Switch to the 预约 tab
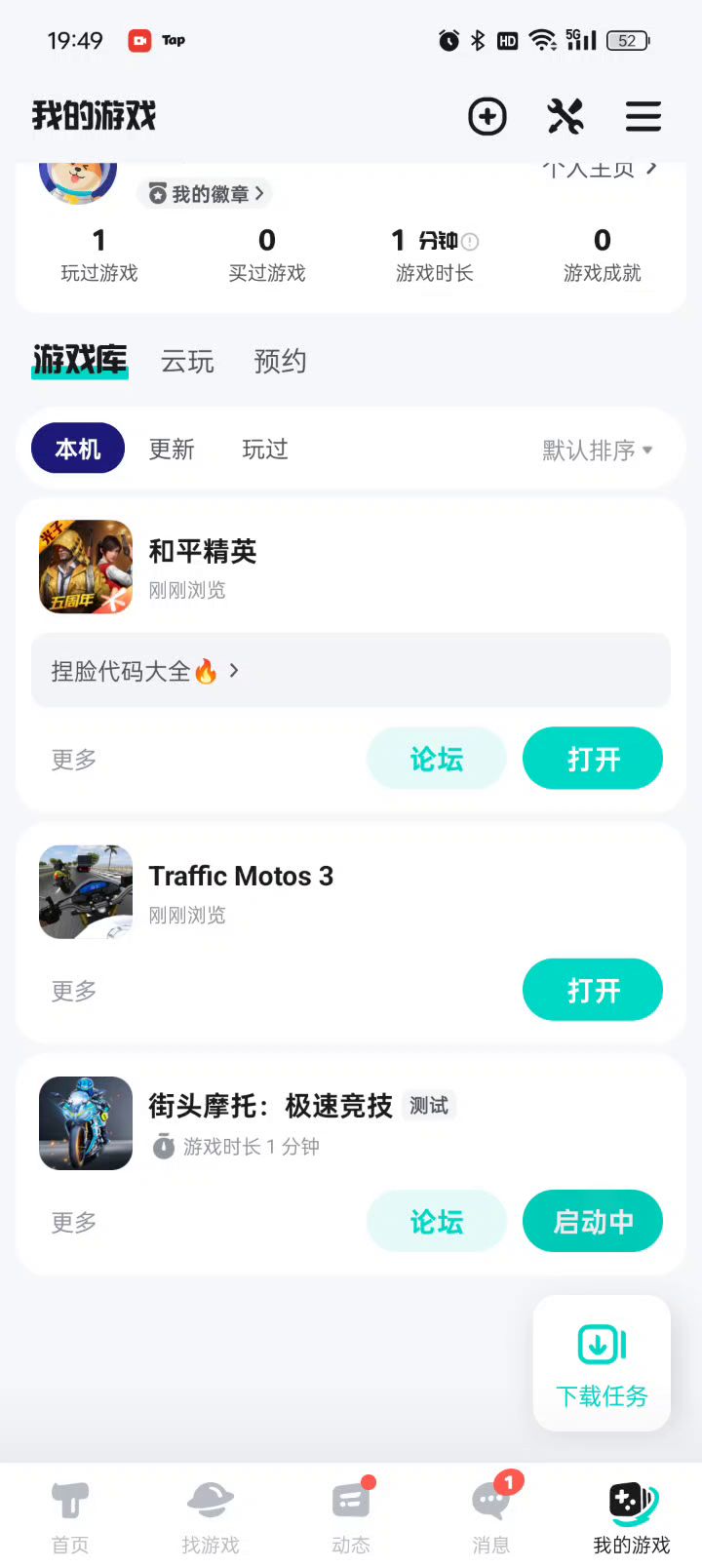The image size is (702, 1568). click(280, 362)
